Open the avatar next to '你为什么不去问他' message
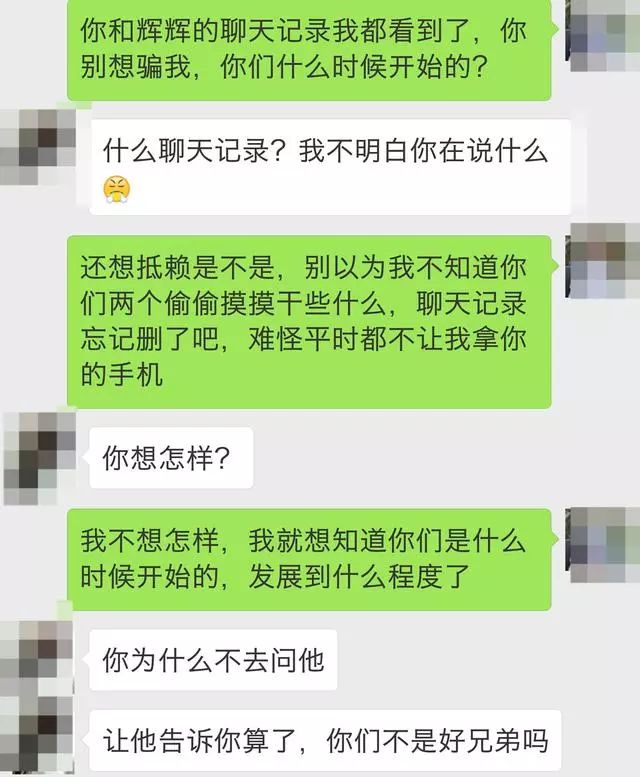 [x=40, y=657]
